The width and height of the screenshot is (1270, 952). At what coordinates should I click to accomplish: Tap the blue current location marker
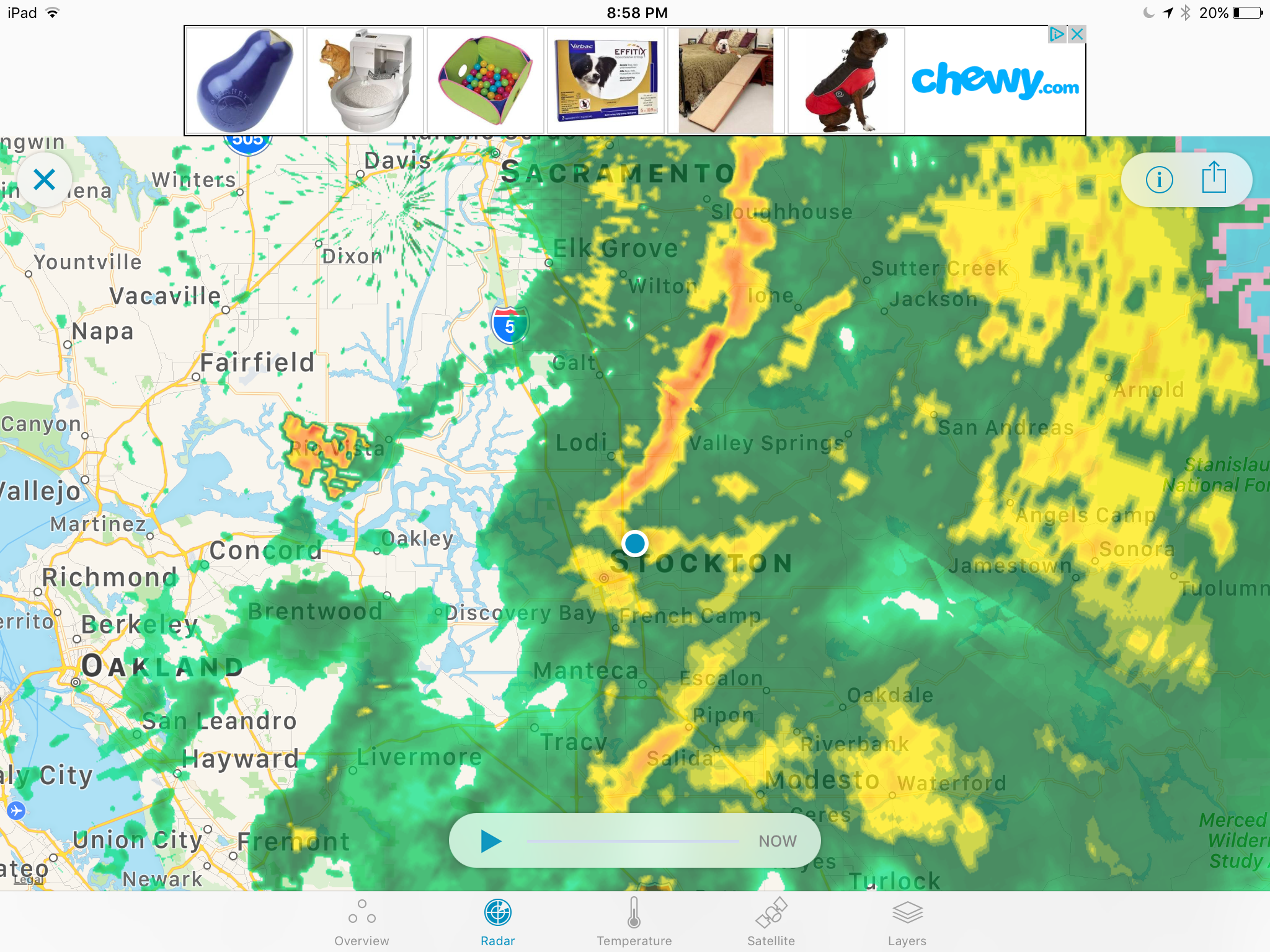[x=634, y=543]
